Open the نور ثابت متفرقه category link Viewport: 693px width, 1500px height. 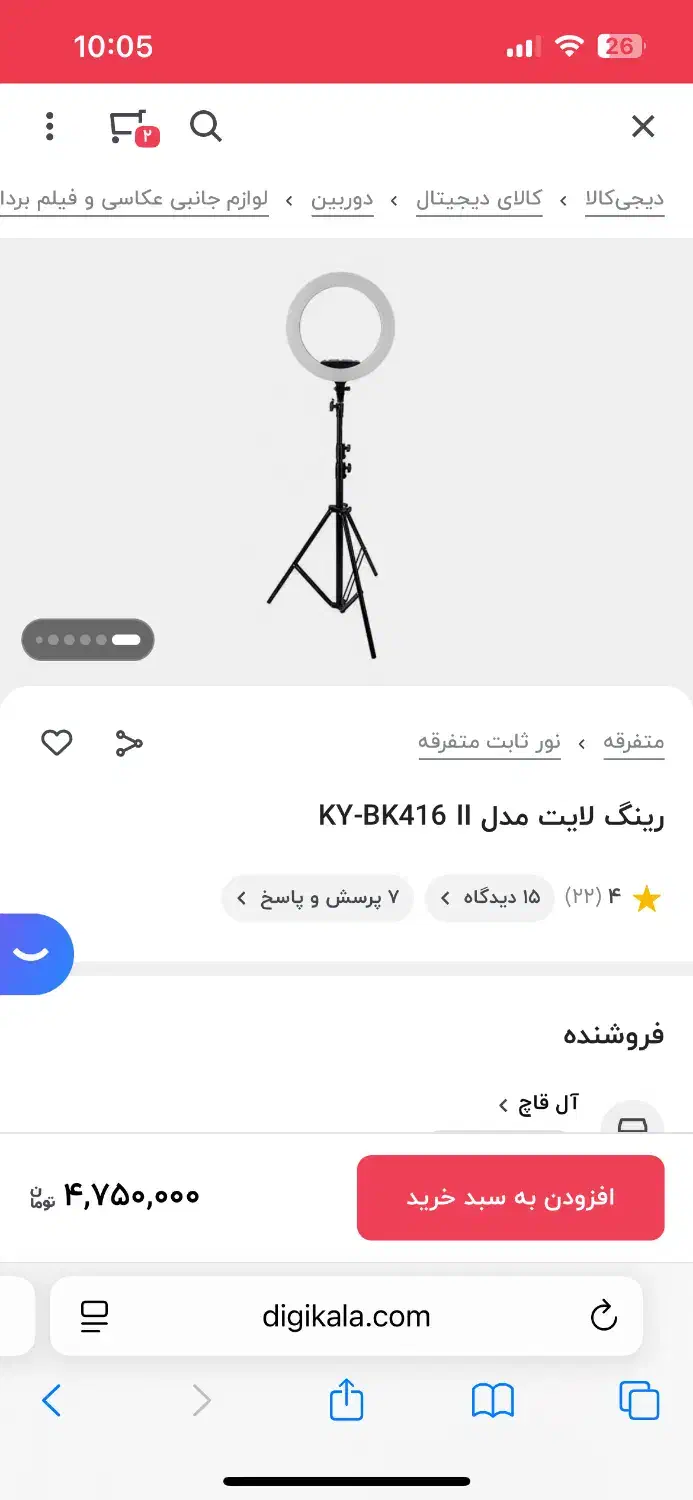point(489,742)
